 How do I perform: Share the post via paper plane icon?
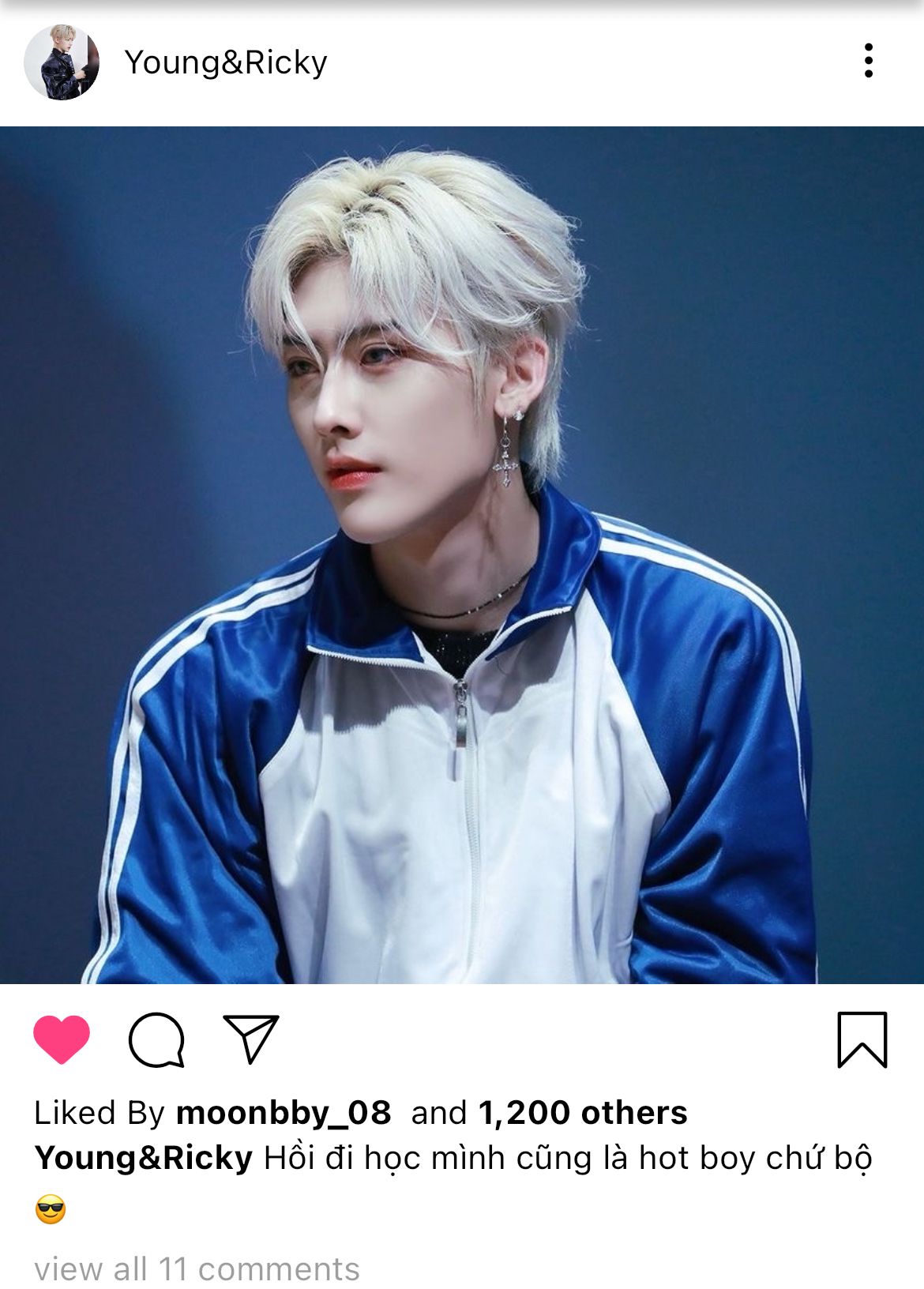251,1039
